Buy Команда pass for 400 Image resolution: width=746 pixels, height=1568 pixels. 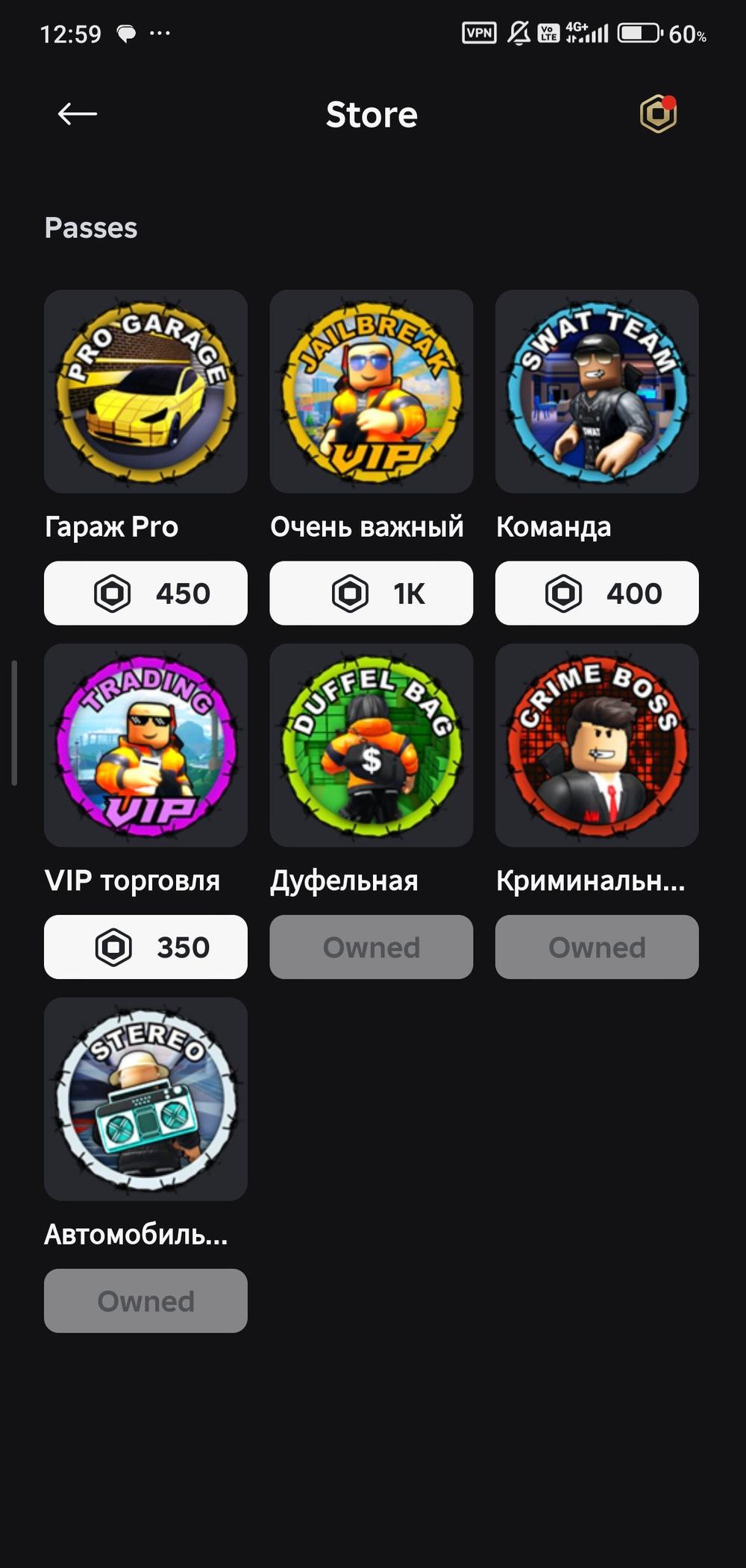click(597, 593)
